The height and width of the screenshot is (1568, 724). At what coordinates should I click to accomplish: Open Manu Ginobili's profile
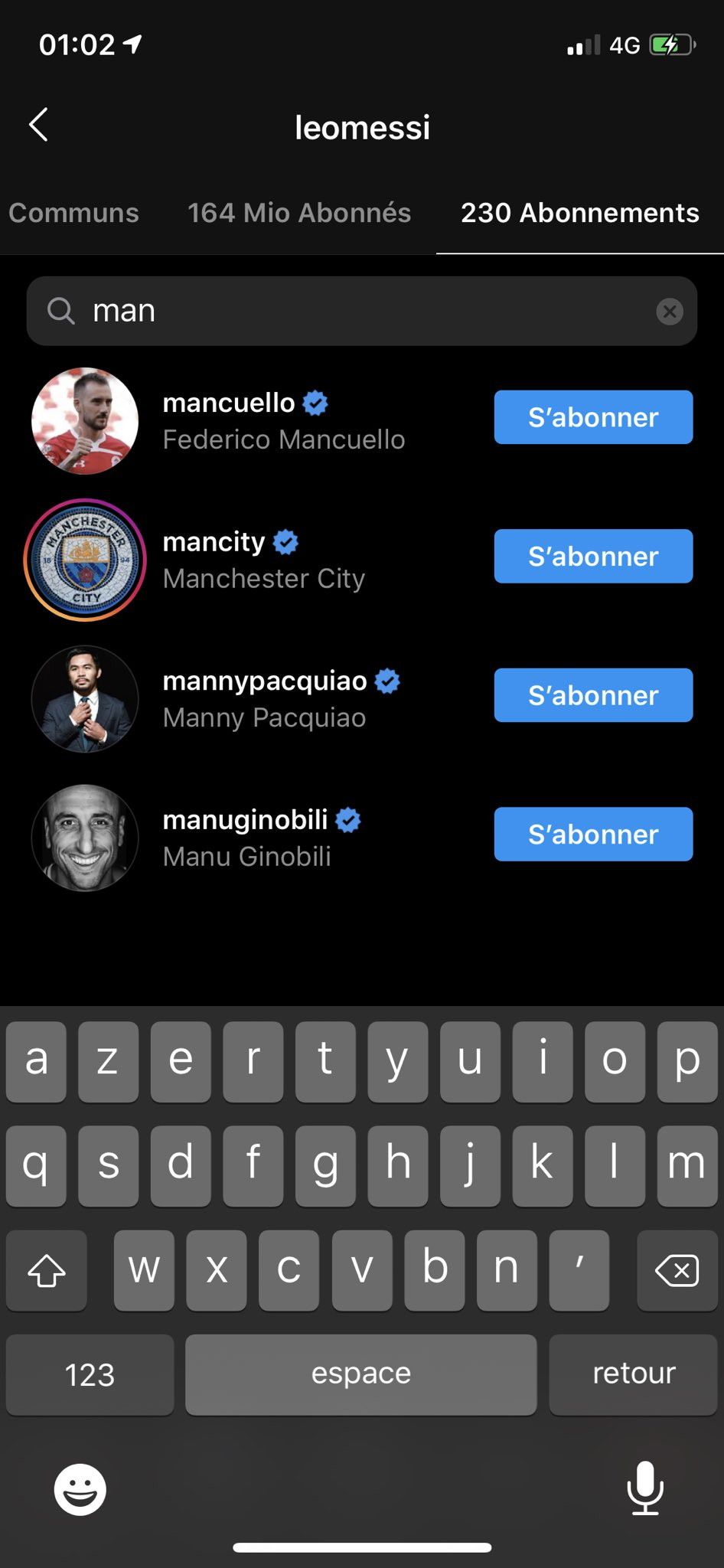(x=246, y=838)
